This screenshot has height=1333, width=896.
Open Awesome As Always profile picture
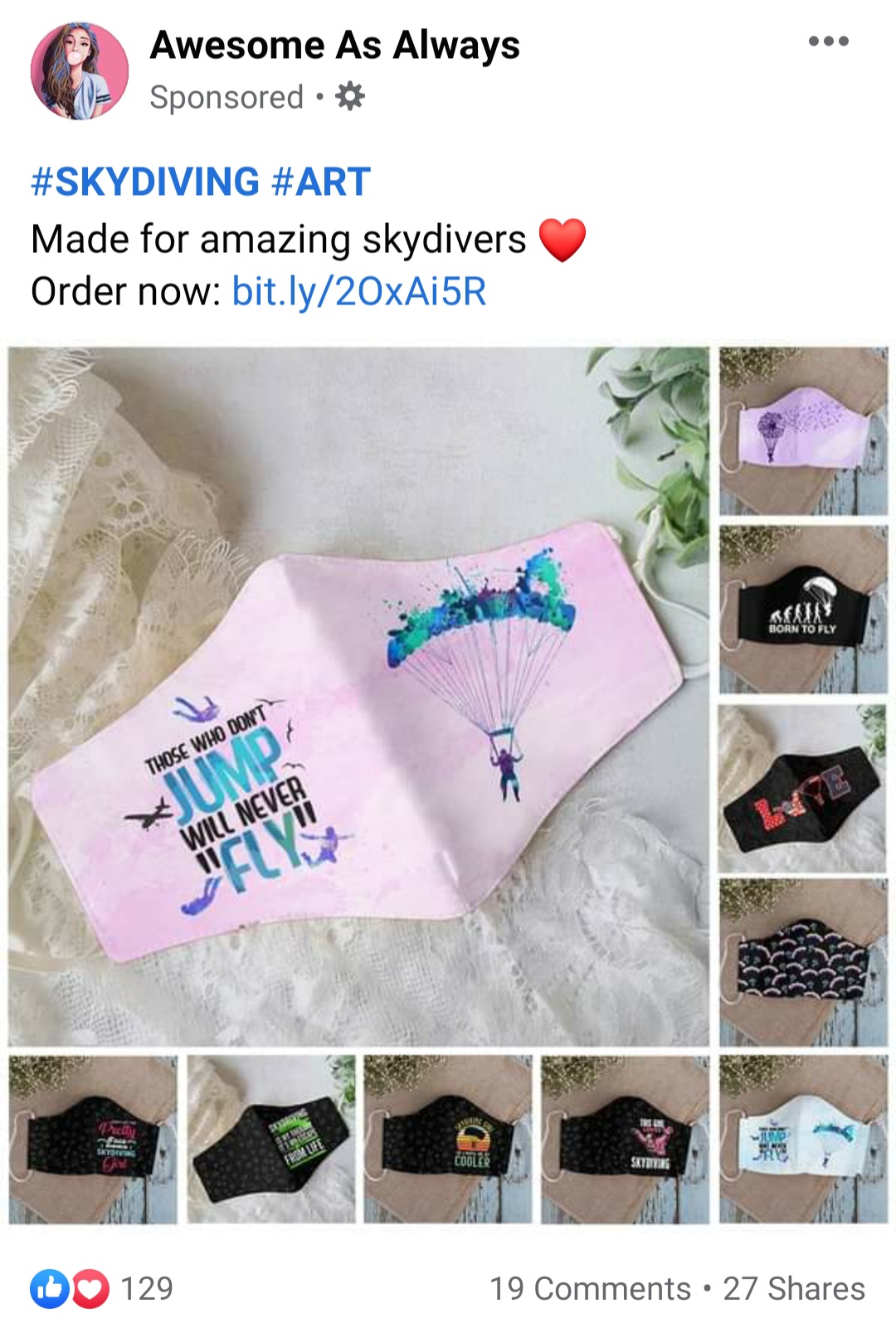(80, 71)
